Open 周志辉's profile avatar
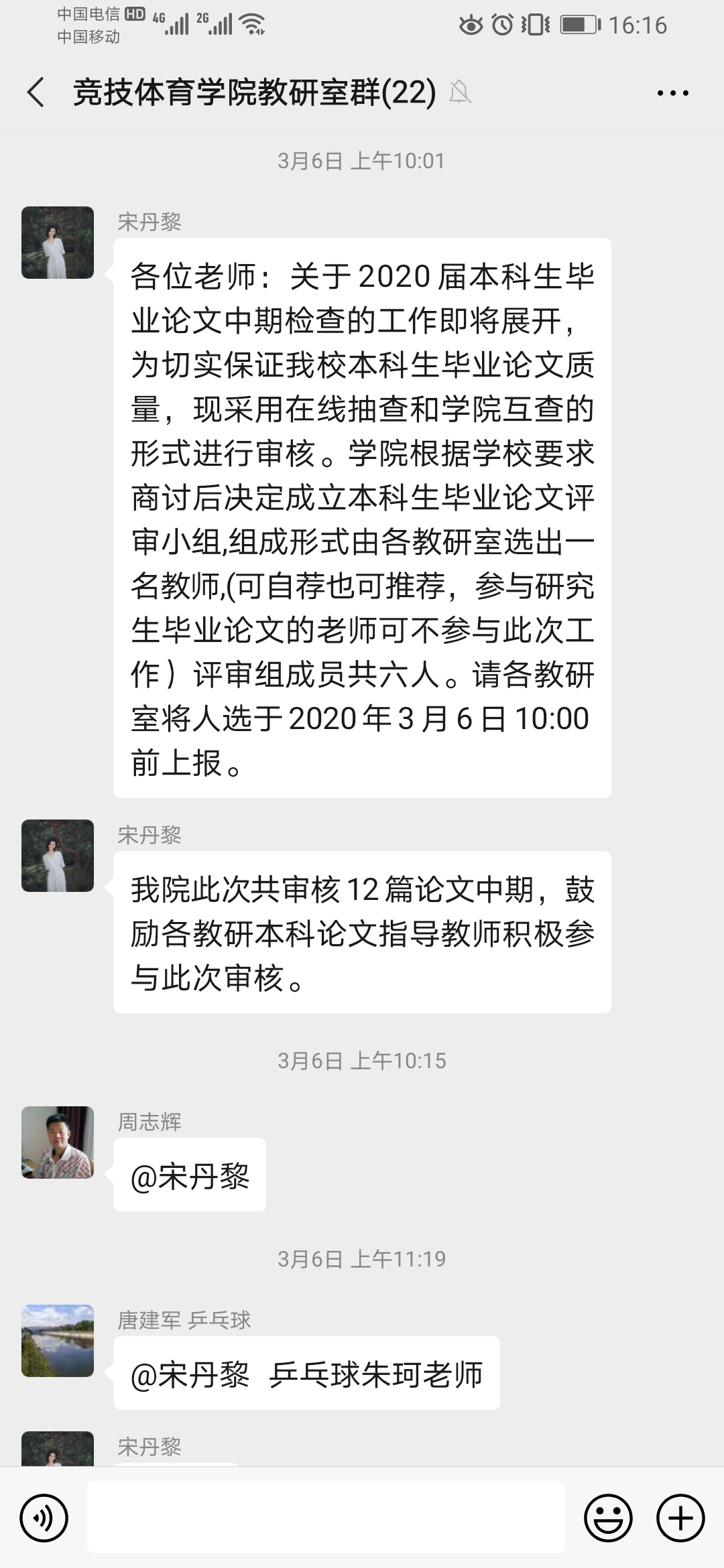The height and width of the screenshot is (1568, 724). pyautogui.click(x=58, y=1142)
